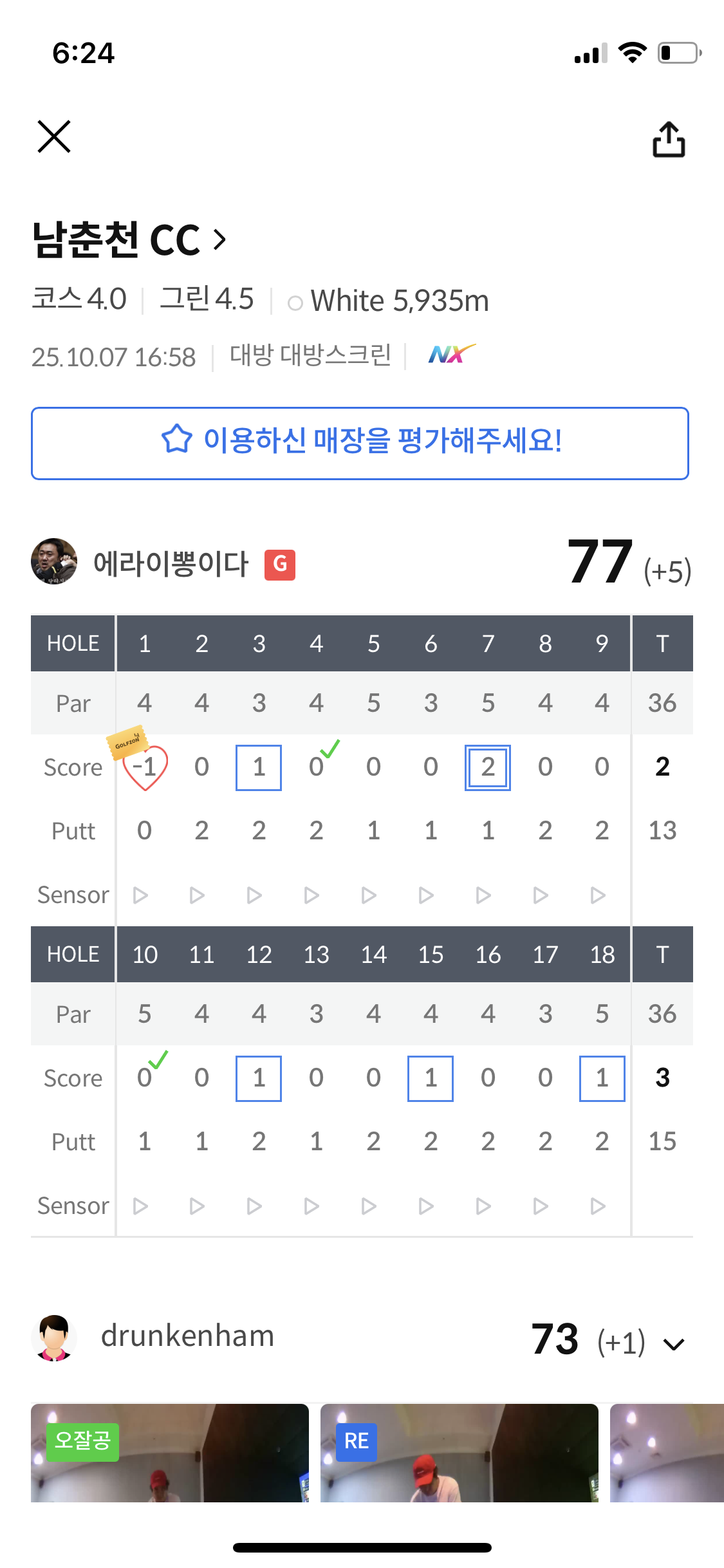Play the sensor replay for hole 1
This screenshot has height=1568, width=724.
[140, 895]
